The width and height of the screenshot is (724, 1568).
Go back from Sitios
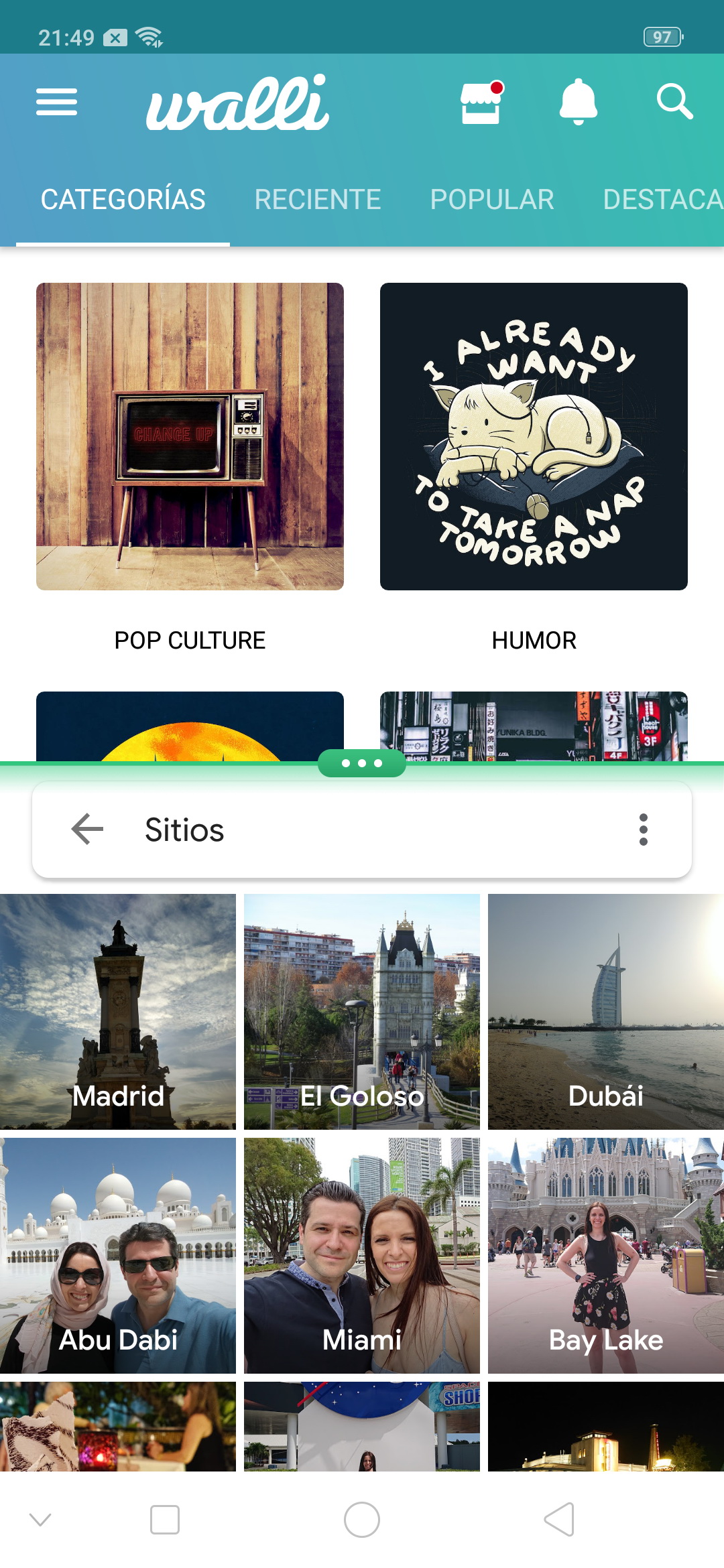tap(88, 830)
